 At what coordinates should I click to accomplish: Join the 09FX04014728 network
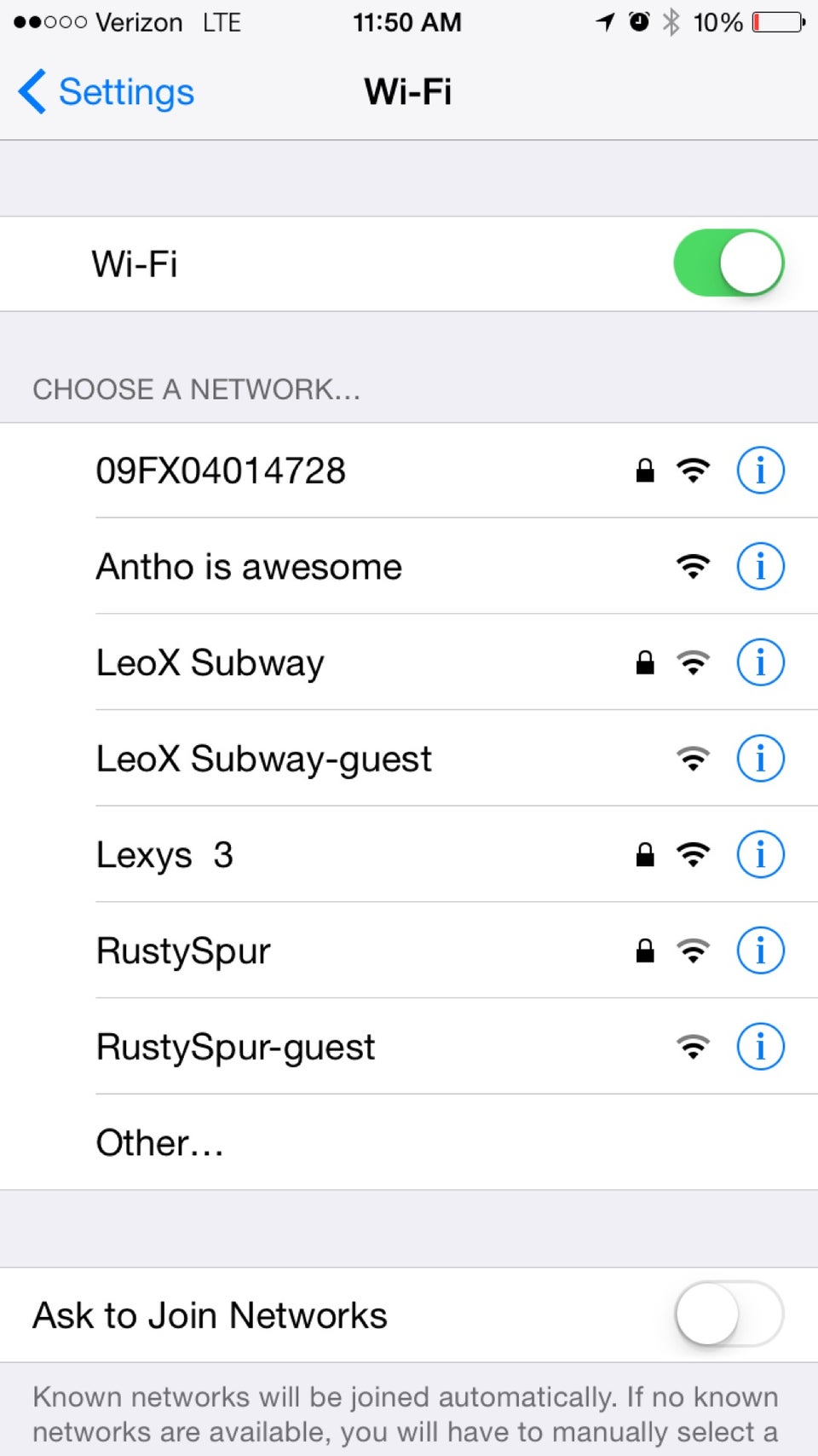pyautogui.click(x=222, y=471)
